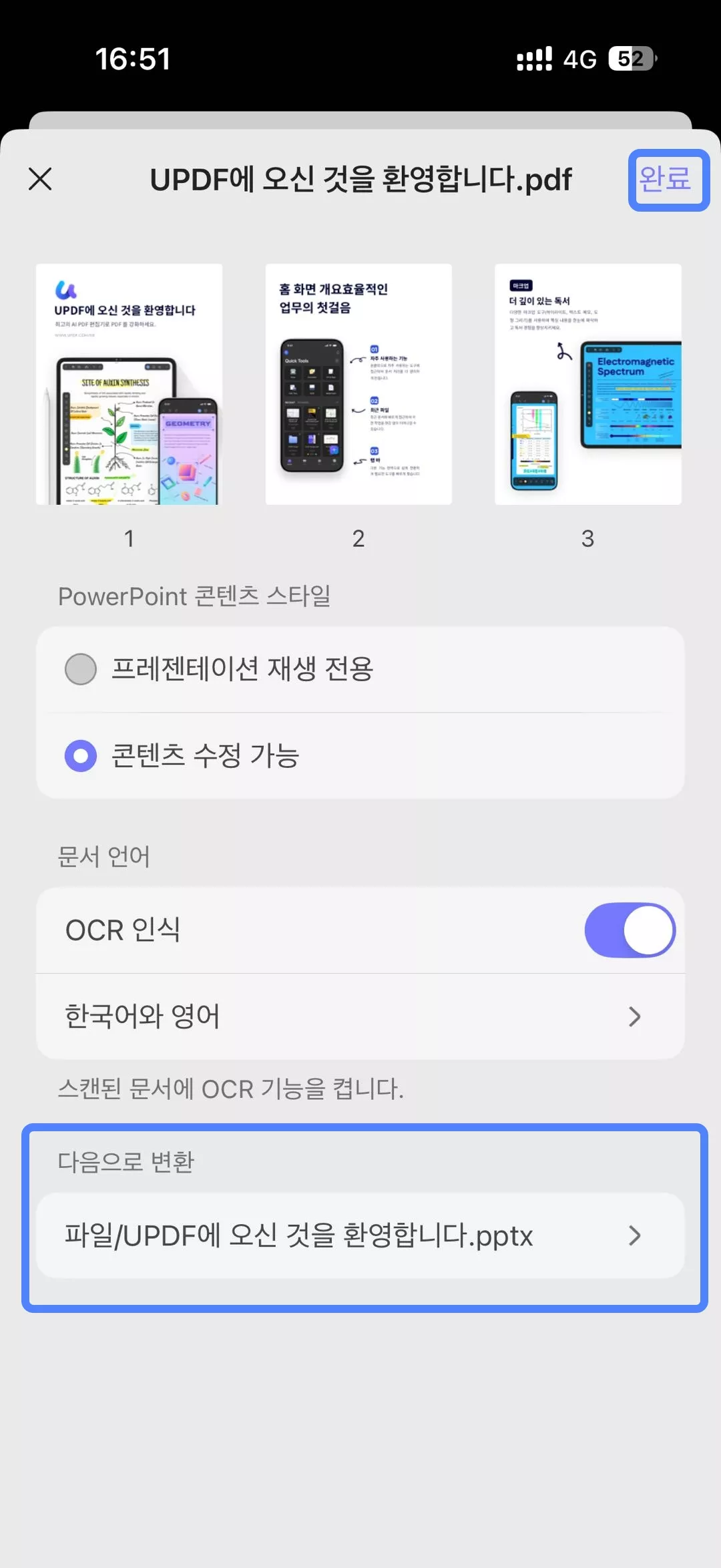The image size is (721, 1568).
Task: Open output path 파일/UPDF에 오신 것을 환영합니다.pptx
Action: point(360,1235)
